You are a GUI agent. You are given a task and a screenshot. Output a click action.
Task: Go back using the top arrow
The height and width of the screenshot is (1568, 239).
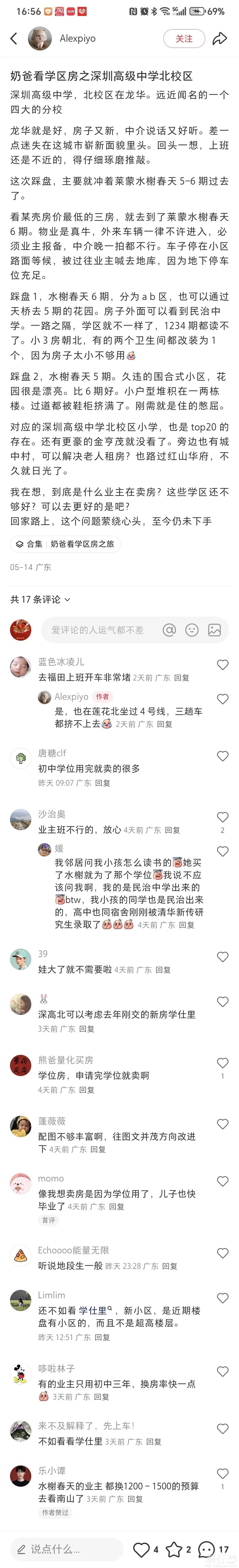click(14, 39)
